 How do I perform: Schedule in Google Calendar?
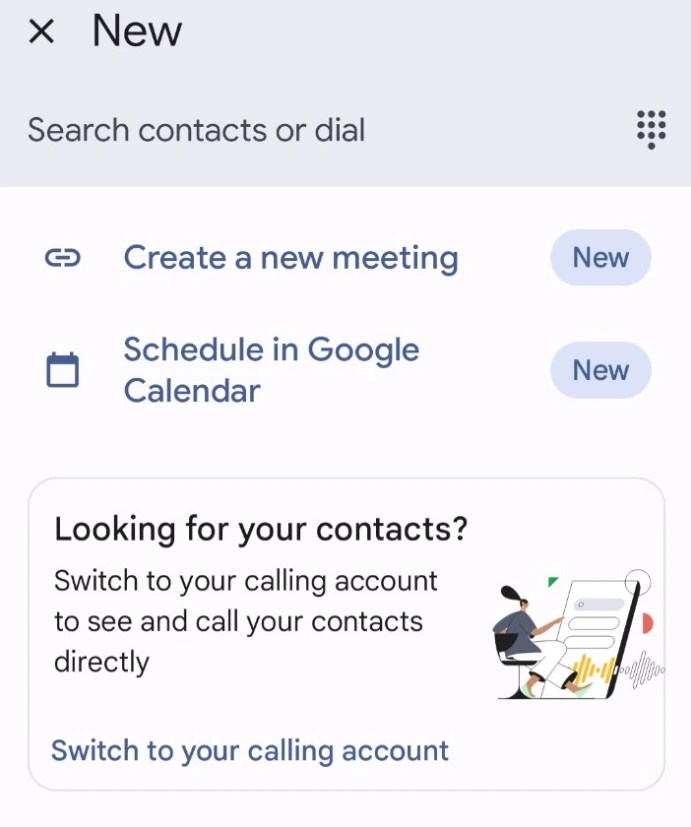[271, 370]
